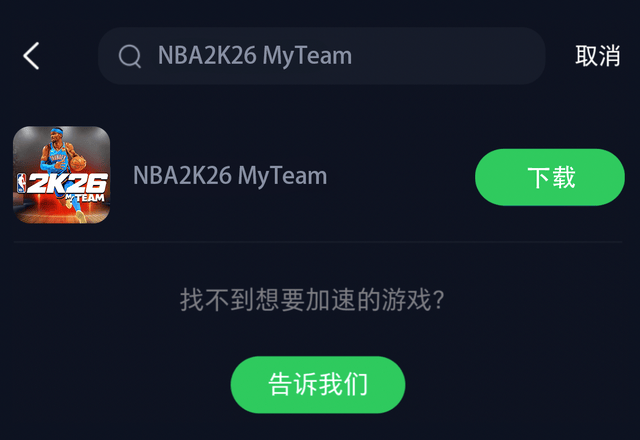Open the NBA2K26 MyTeam search result
Viewport: 640px width, 440px height.
coord(230,176)
